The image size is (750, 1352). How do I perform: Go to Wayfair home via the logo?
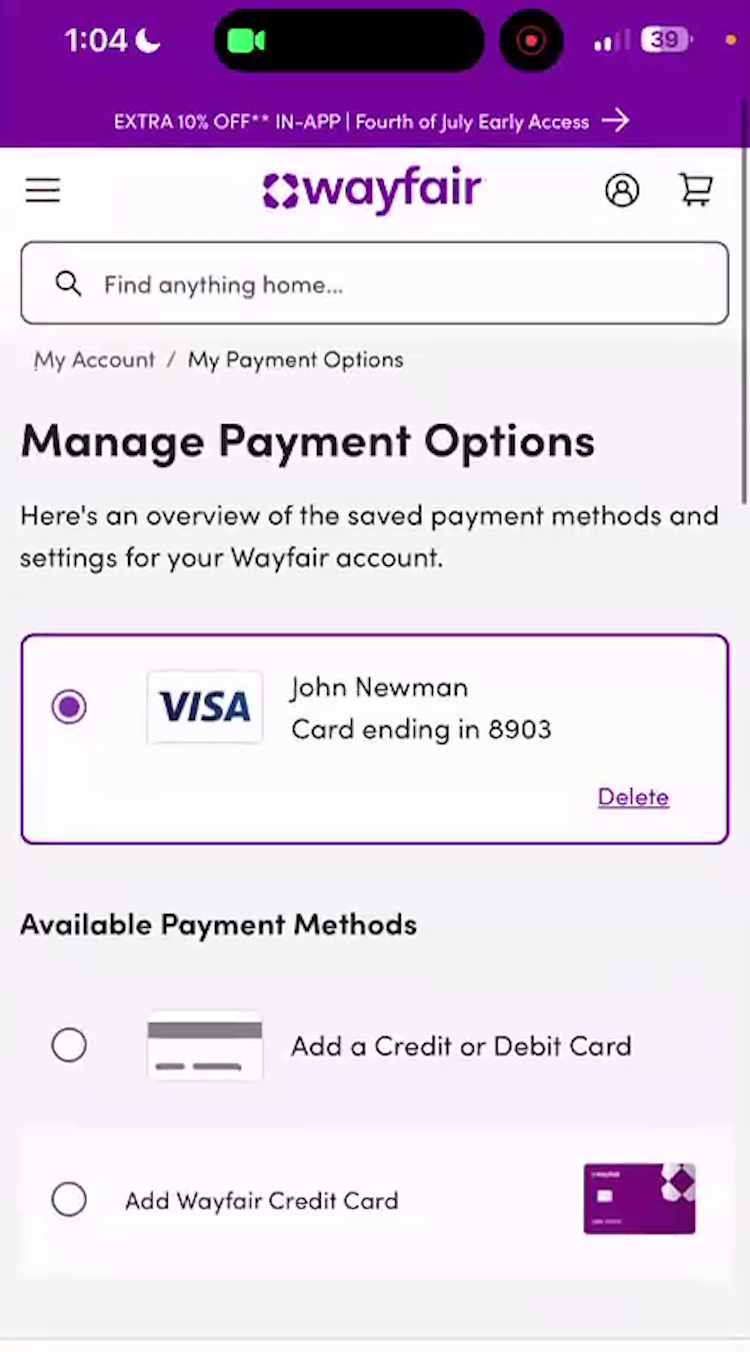373,190
